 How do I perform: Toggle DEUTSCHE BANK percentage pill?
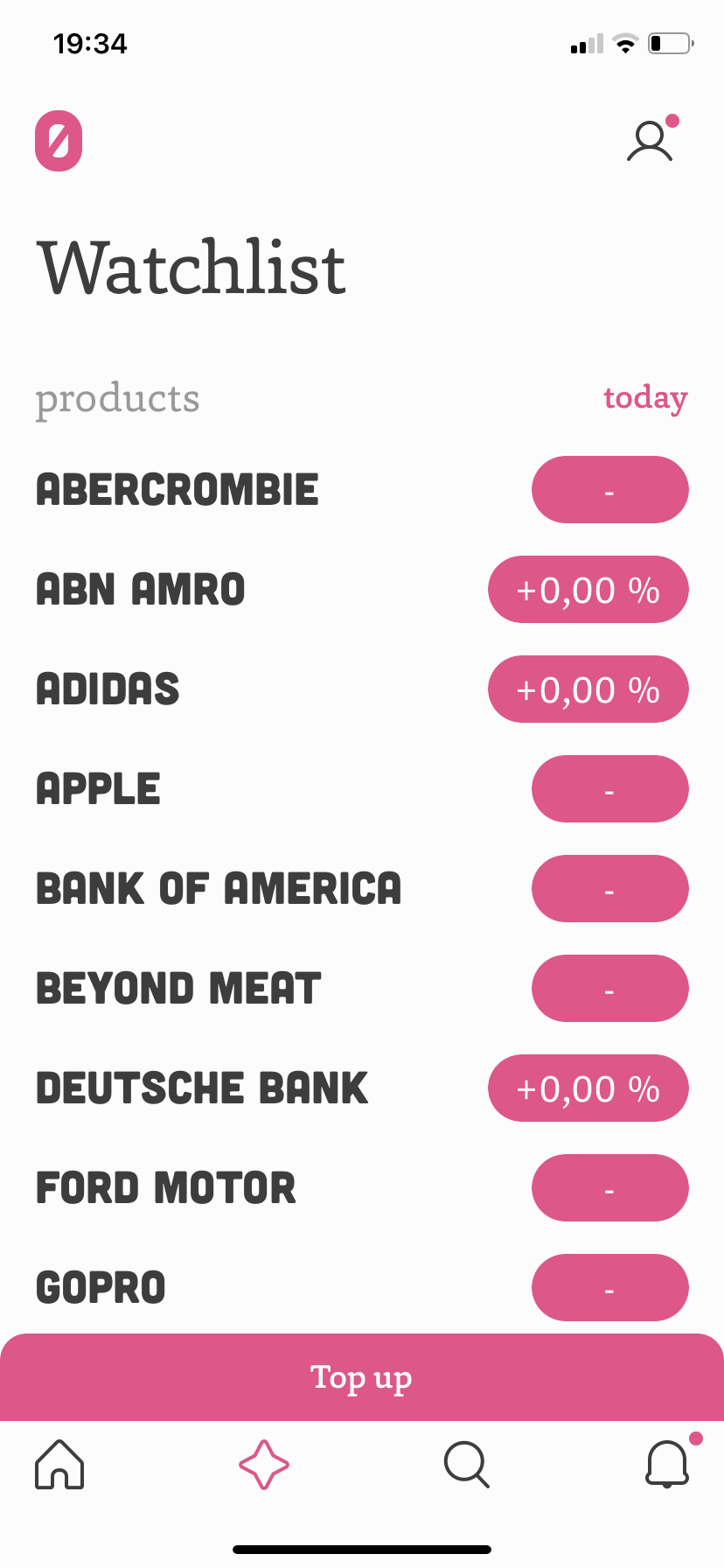(x=587, y=1088)
